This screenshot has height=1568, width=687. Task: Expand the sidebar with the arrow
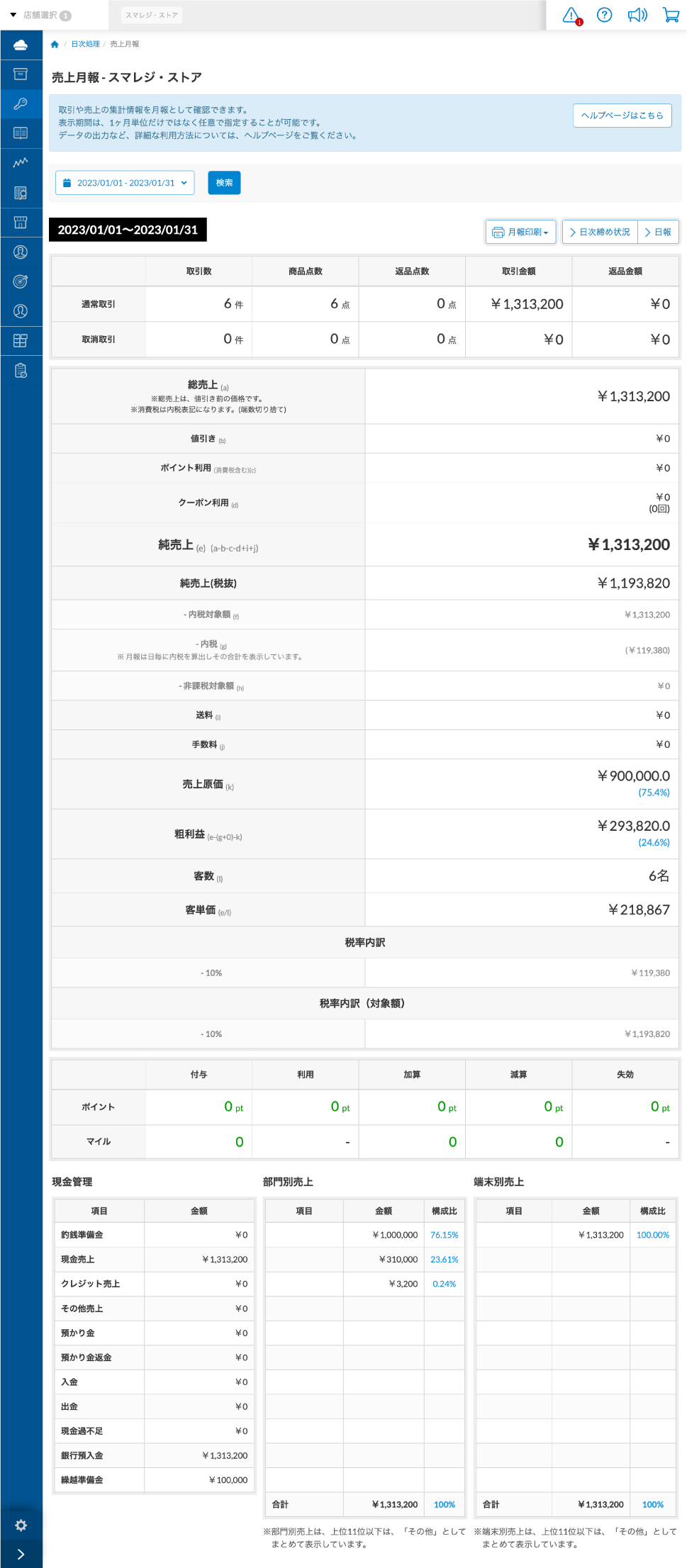click(21, 1554)
